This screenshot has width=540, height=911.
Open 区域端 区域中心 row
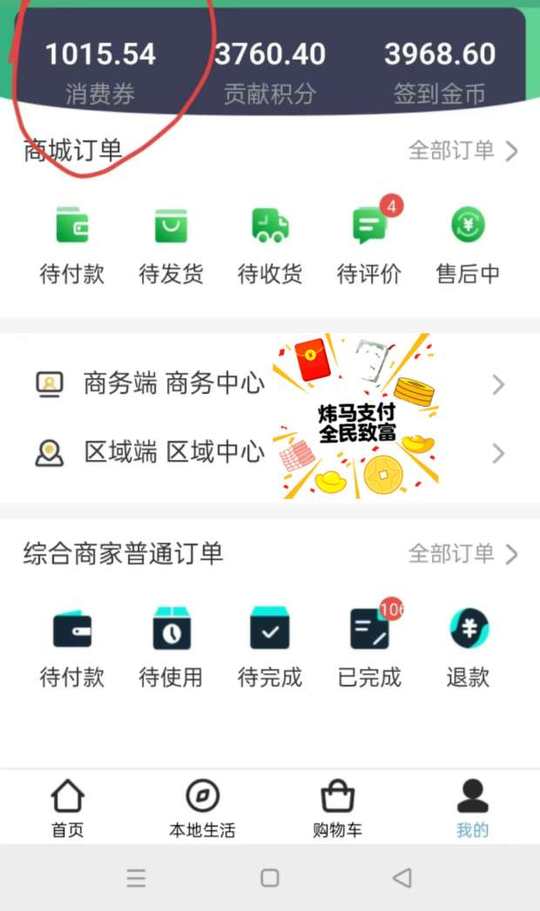pyautogui.click(x=270, y=453)
